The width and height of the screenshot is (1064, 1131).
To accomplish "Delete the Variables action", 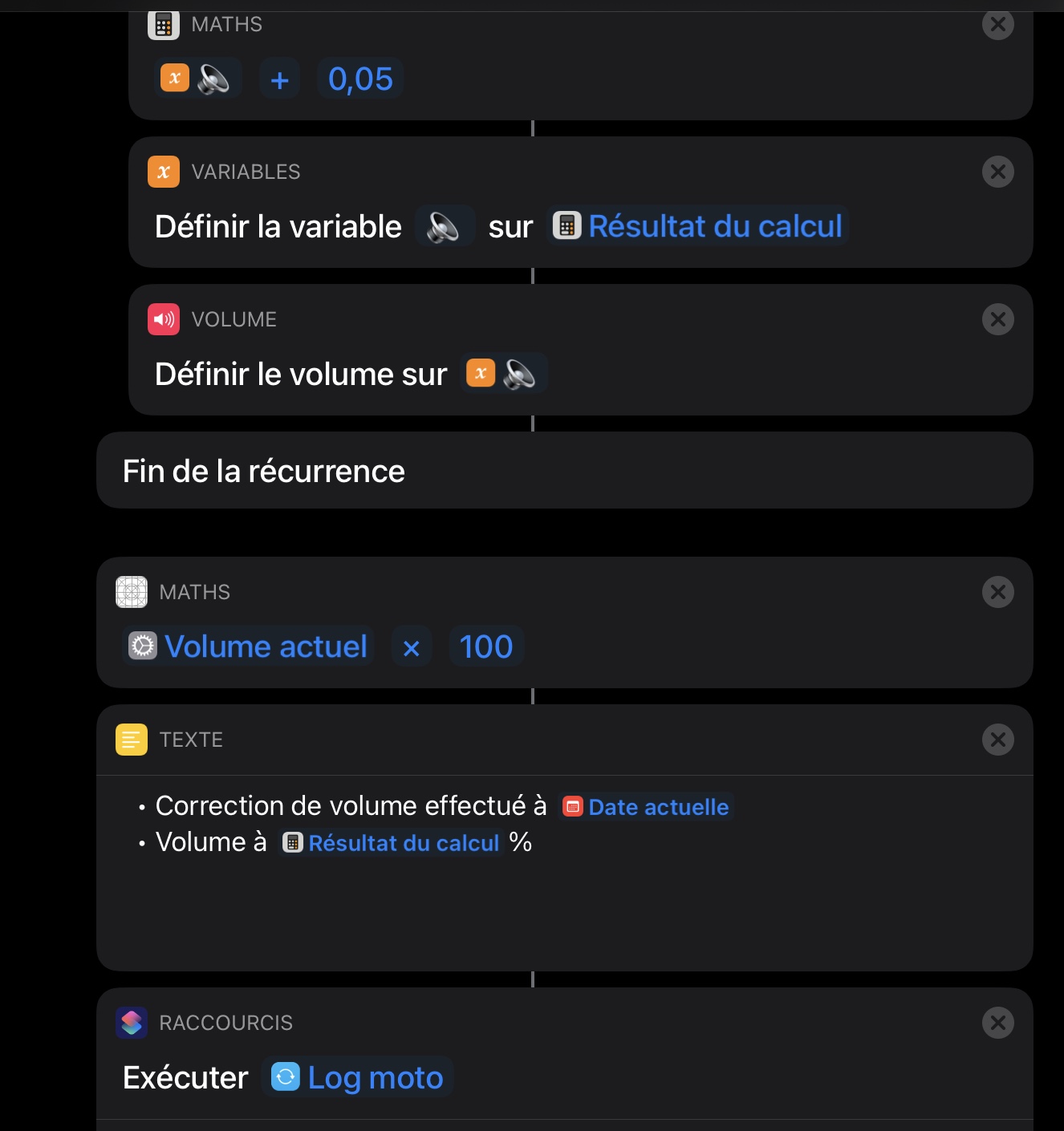I will [997, 172].
